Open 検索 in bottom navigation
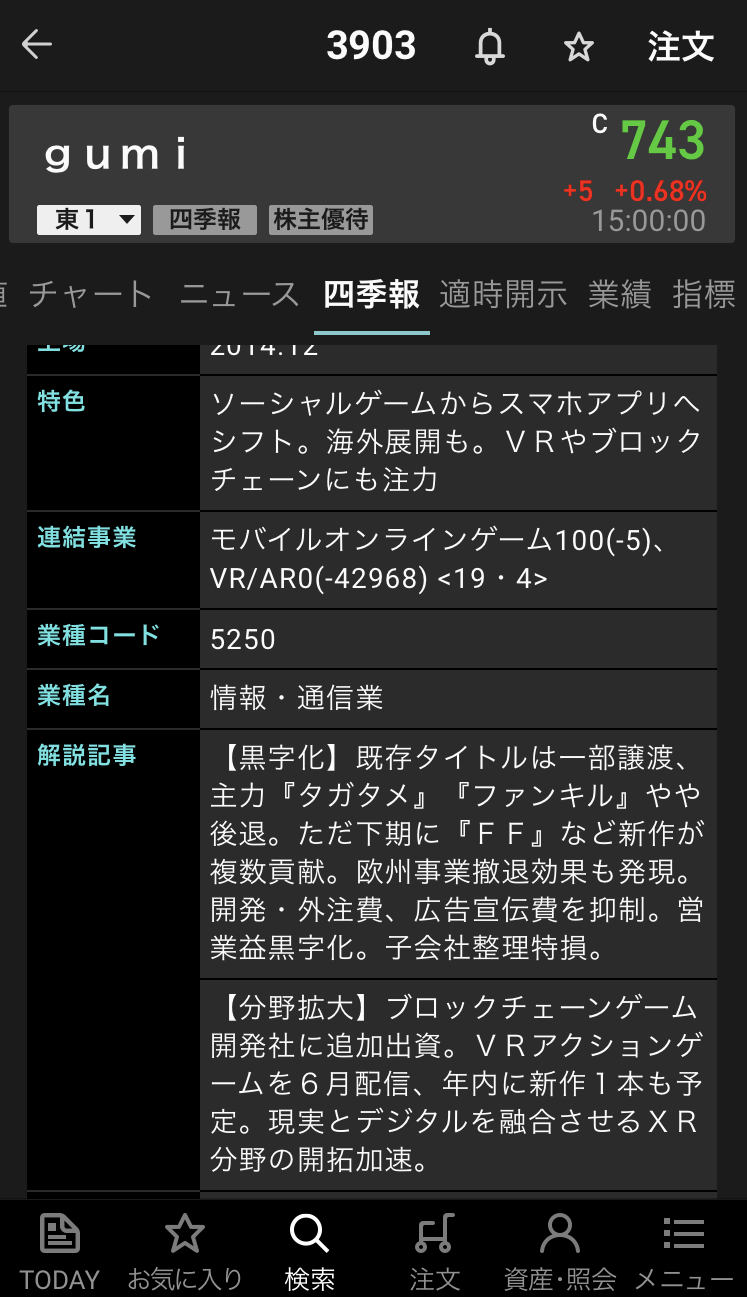The image size is (747, 1297). coord(310,1250)
